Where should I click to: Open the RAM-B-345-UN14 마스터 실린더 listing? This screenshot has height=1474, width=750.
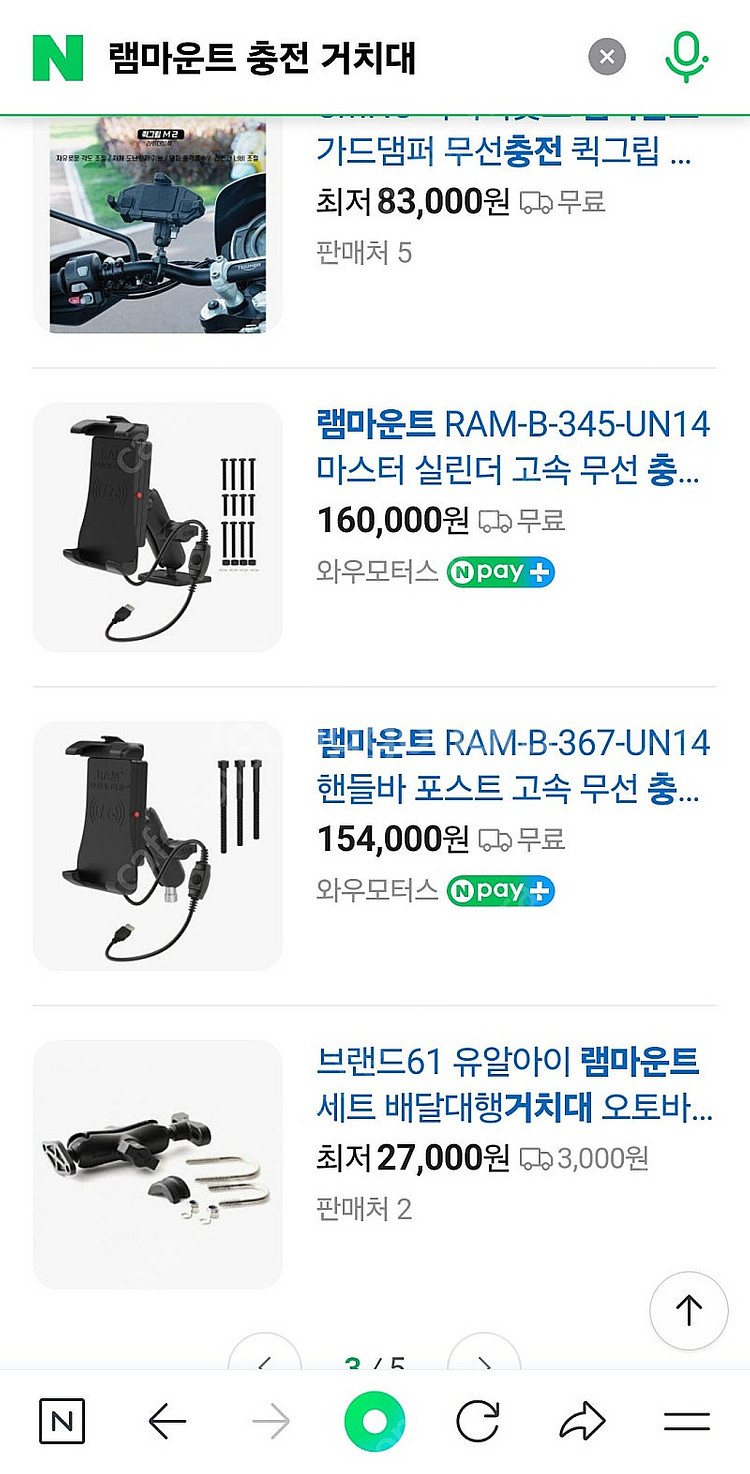(x=513, y=446)
